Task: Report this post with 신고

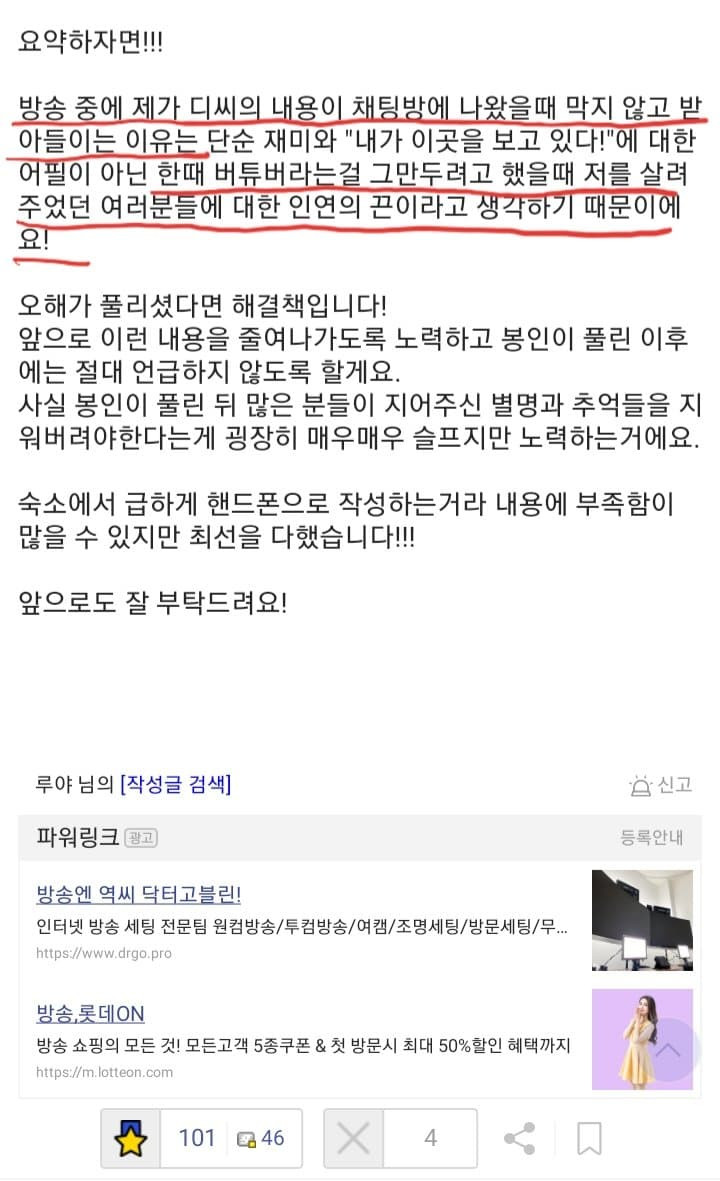Action: [x=660, y=785]
